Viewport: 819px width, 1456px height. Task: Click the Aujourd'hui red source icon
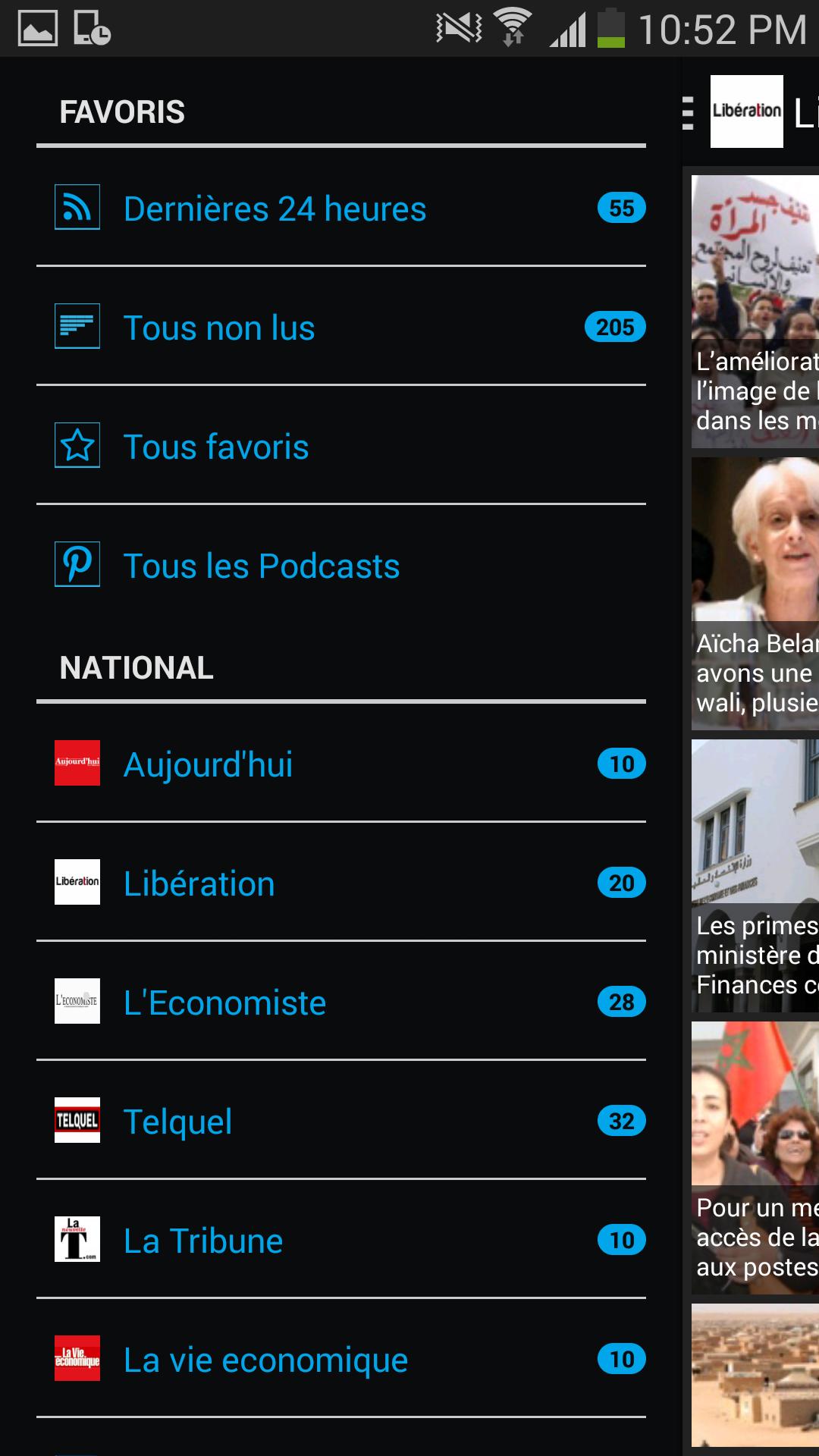[77, 764]
